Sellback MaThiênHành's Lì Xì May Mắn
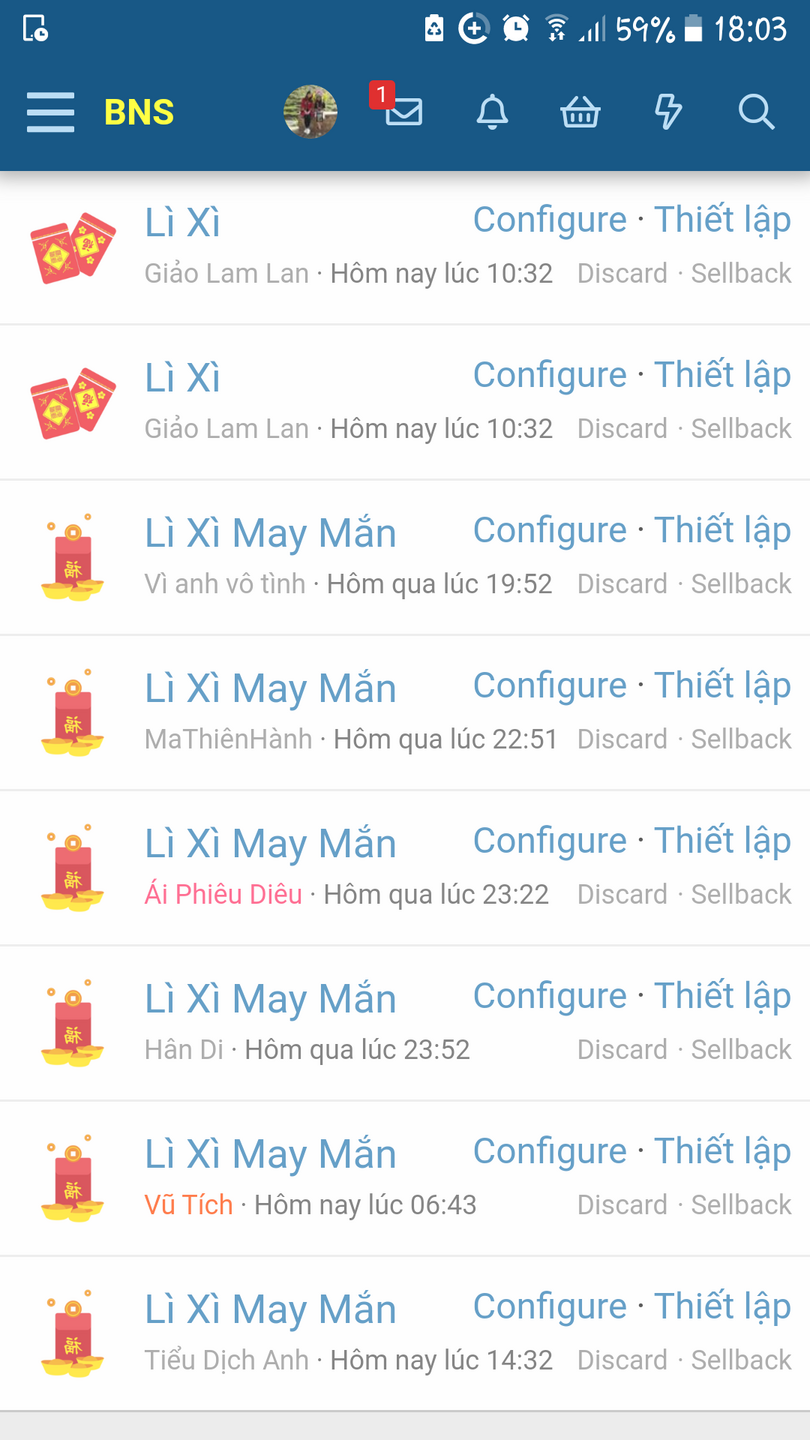This screenshot has width=810, height=1440. tap(741, 739)
